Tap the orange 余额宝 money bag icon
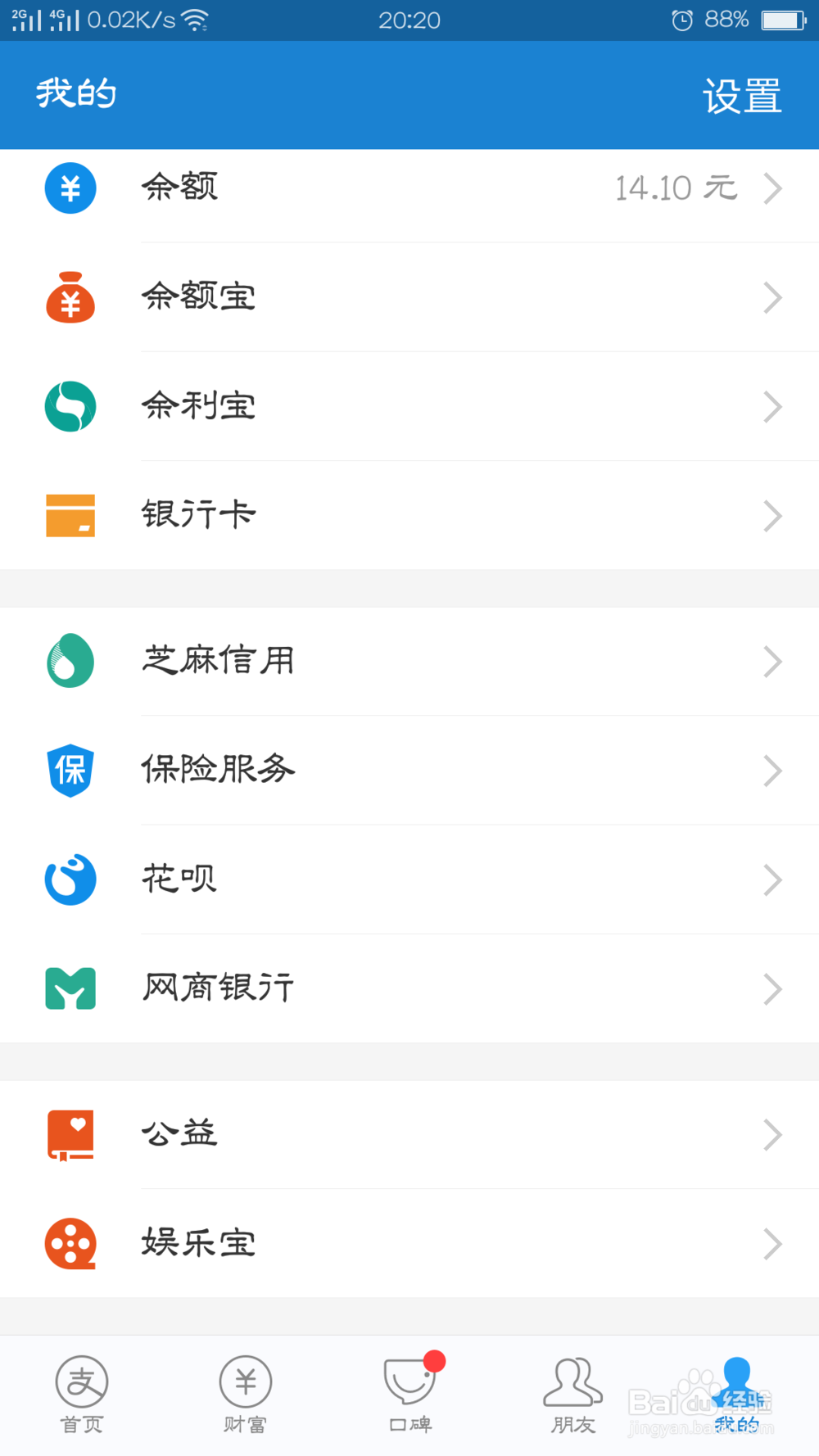The width and height of the screenshot is (819, 1456). (x=70, y=297)
